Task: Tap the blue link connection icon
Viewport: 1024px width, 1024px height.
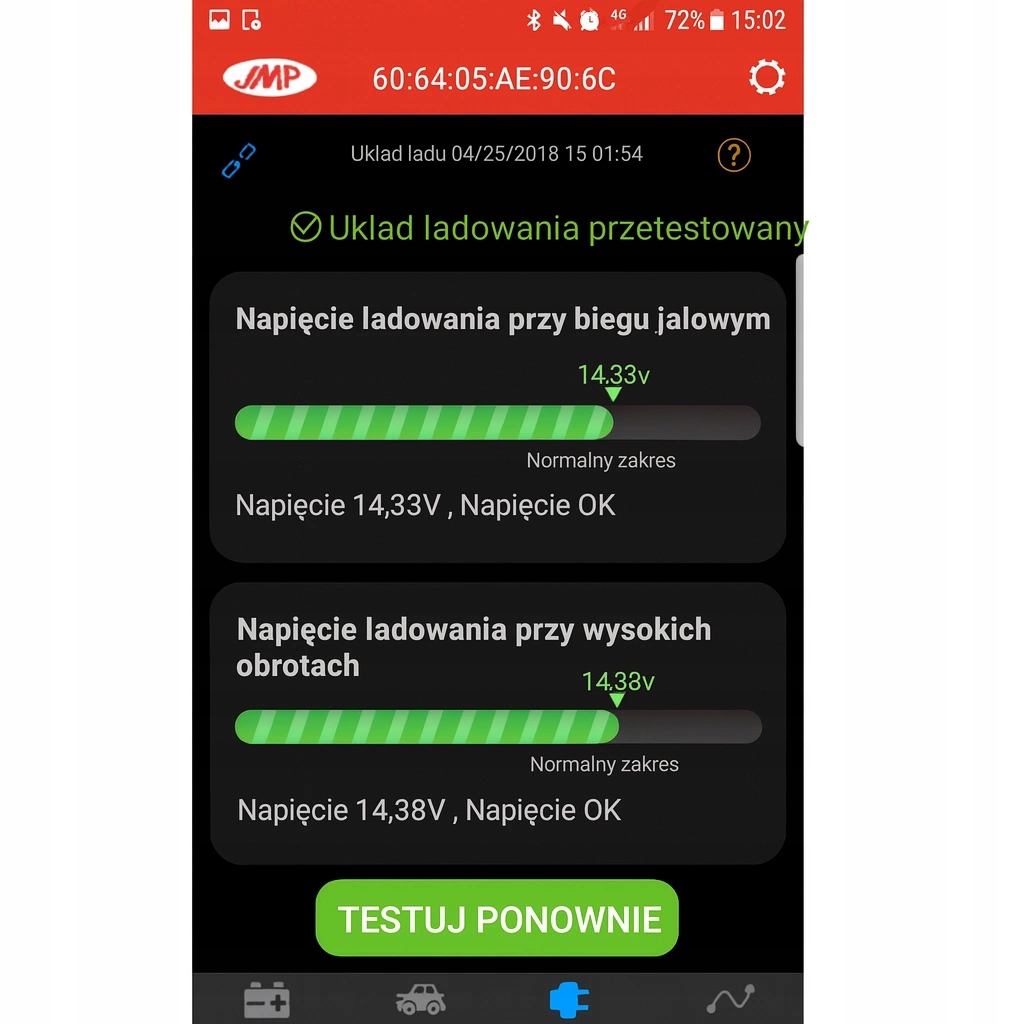Action: point(238,160)
